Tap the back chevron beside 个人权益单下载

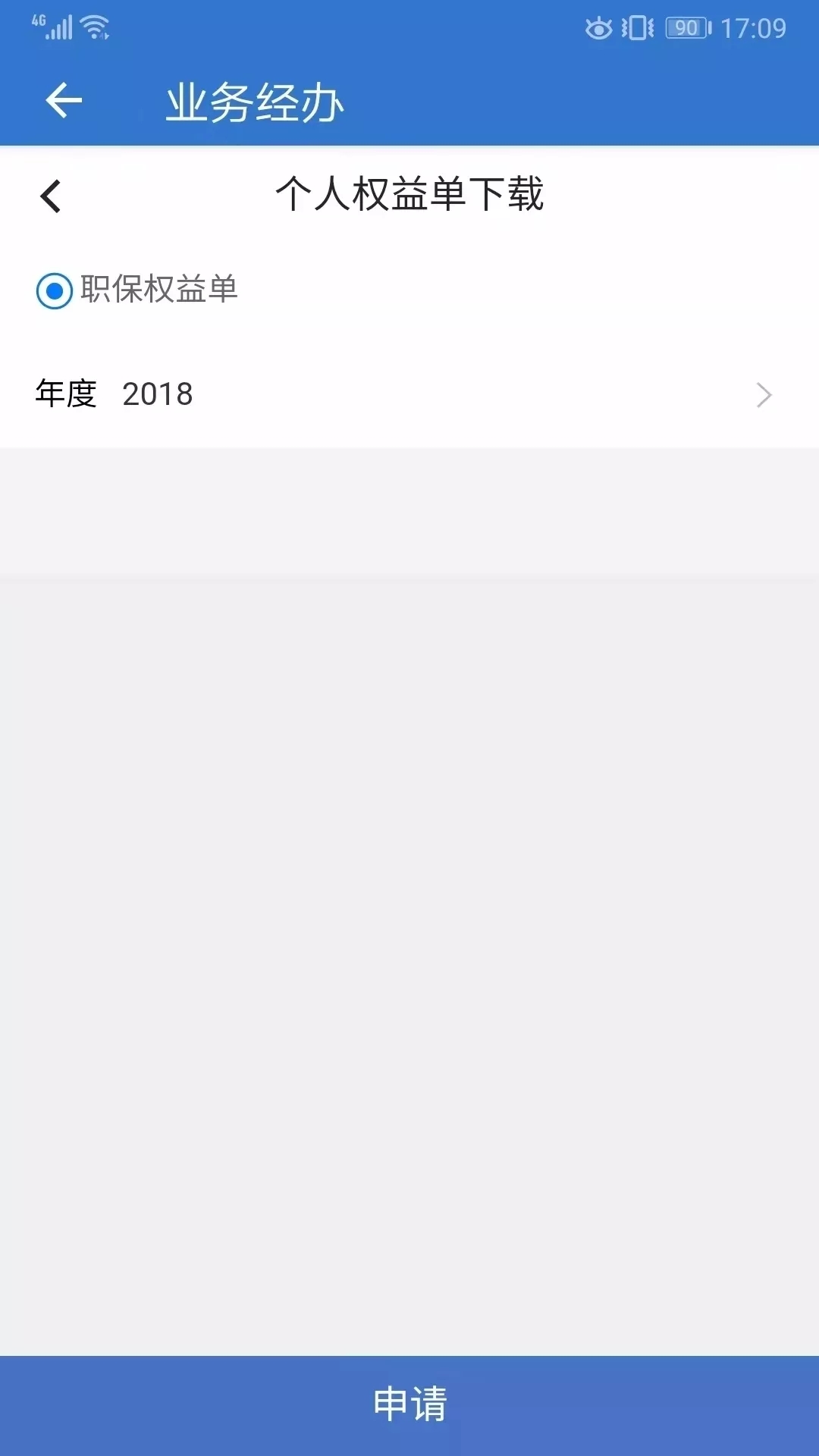[x=50, y=196]
